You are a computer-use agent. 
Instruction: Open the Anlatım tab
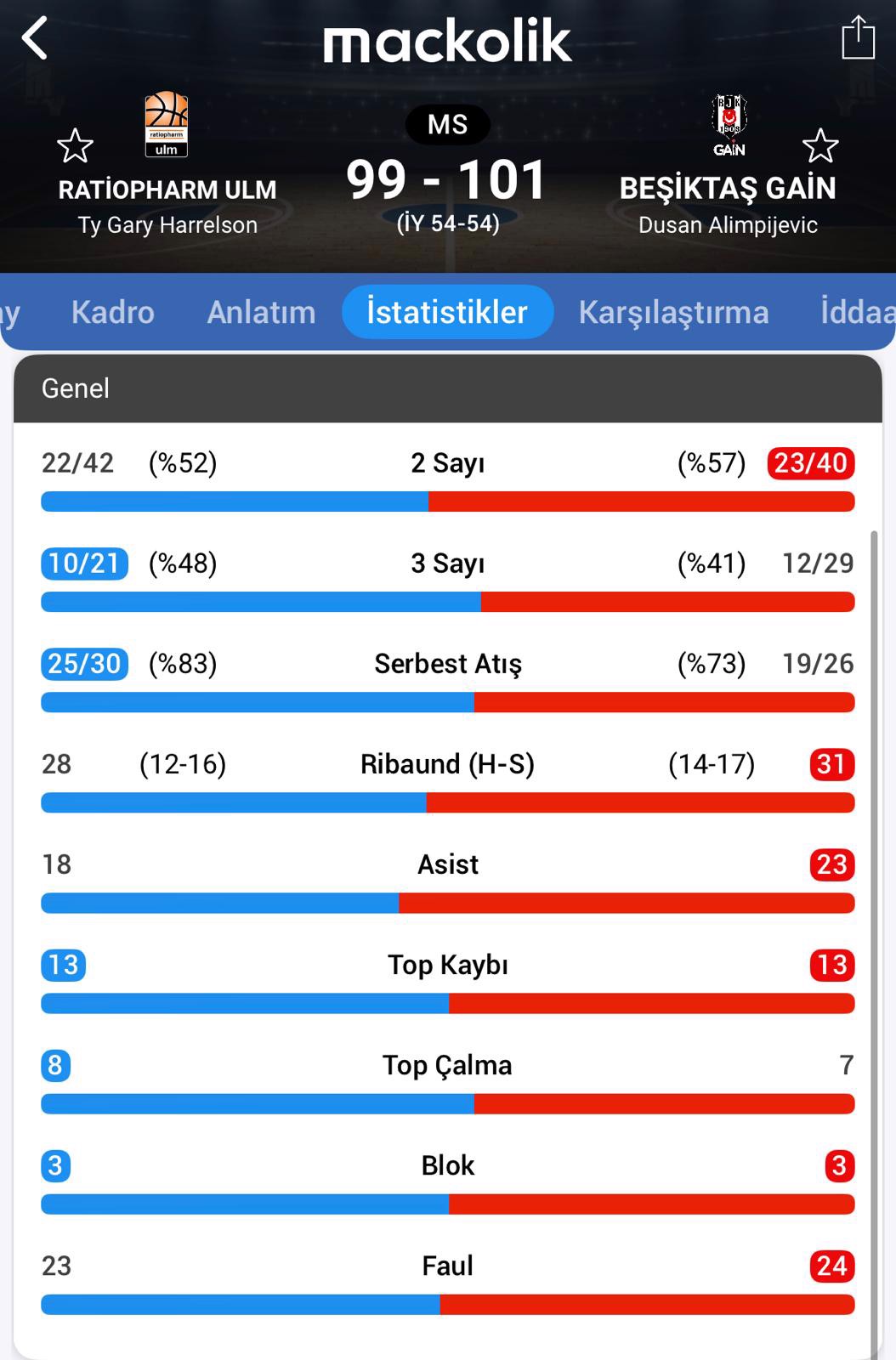(261, 312)
